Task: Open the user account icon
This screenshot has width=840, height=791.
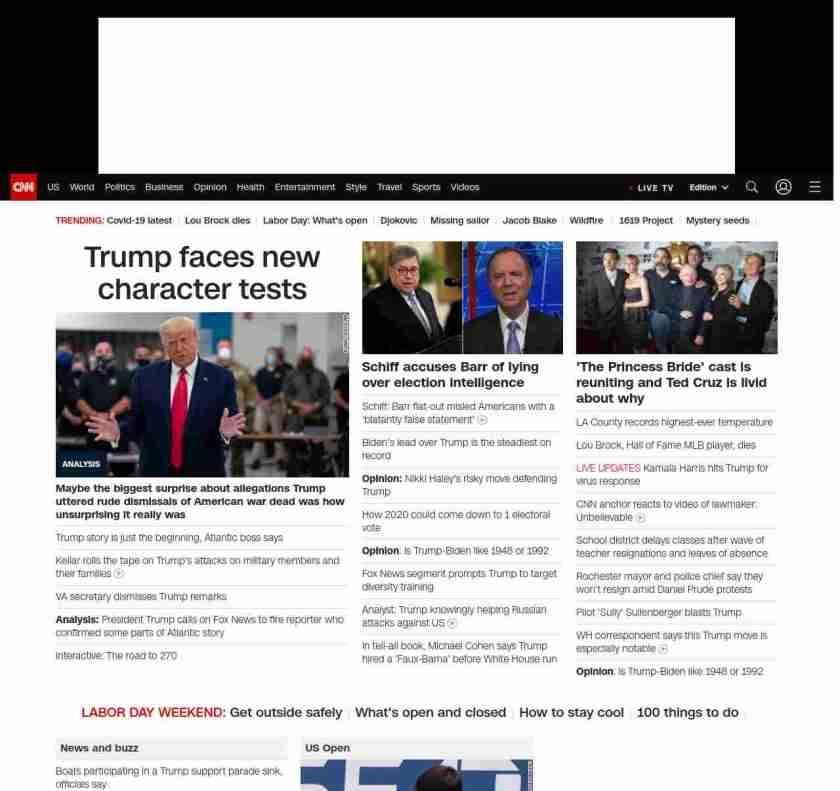Action: (x=783, y=187)
